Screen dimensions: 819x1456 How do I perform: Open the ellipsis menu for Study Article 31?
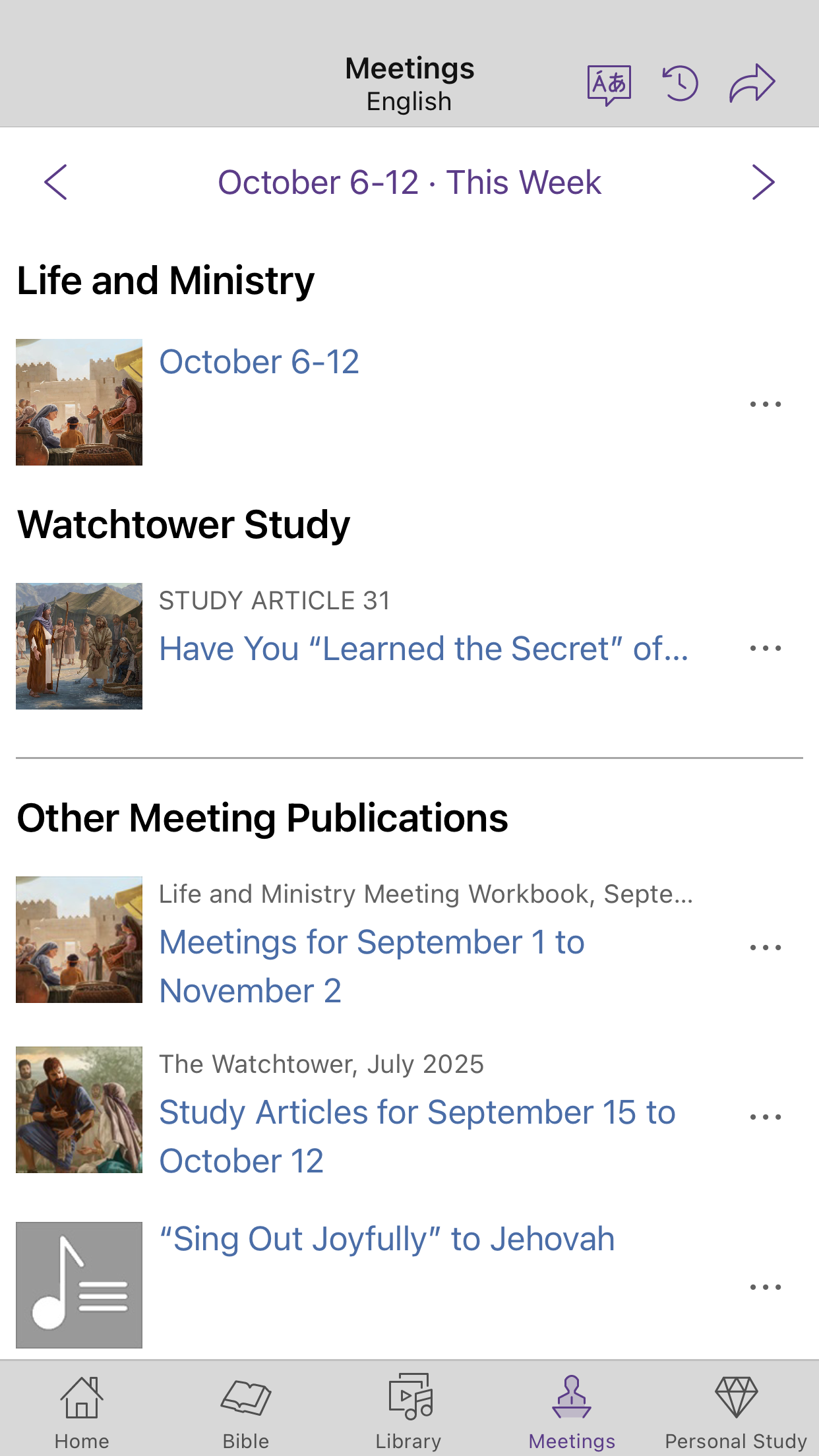[765, 648]
